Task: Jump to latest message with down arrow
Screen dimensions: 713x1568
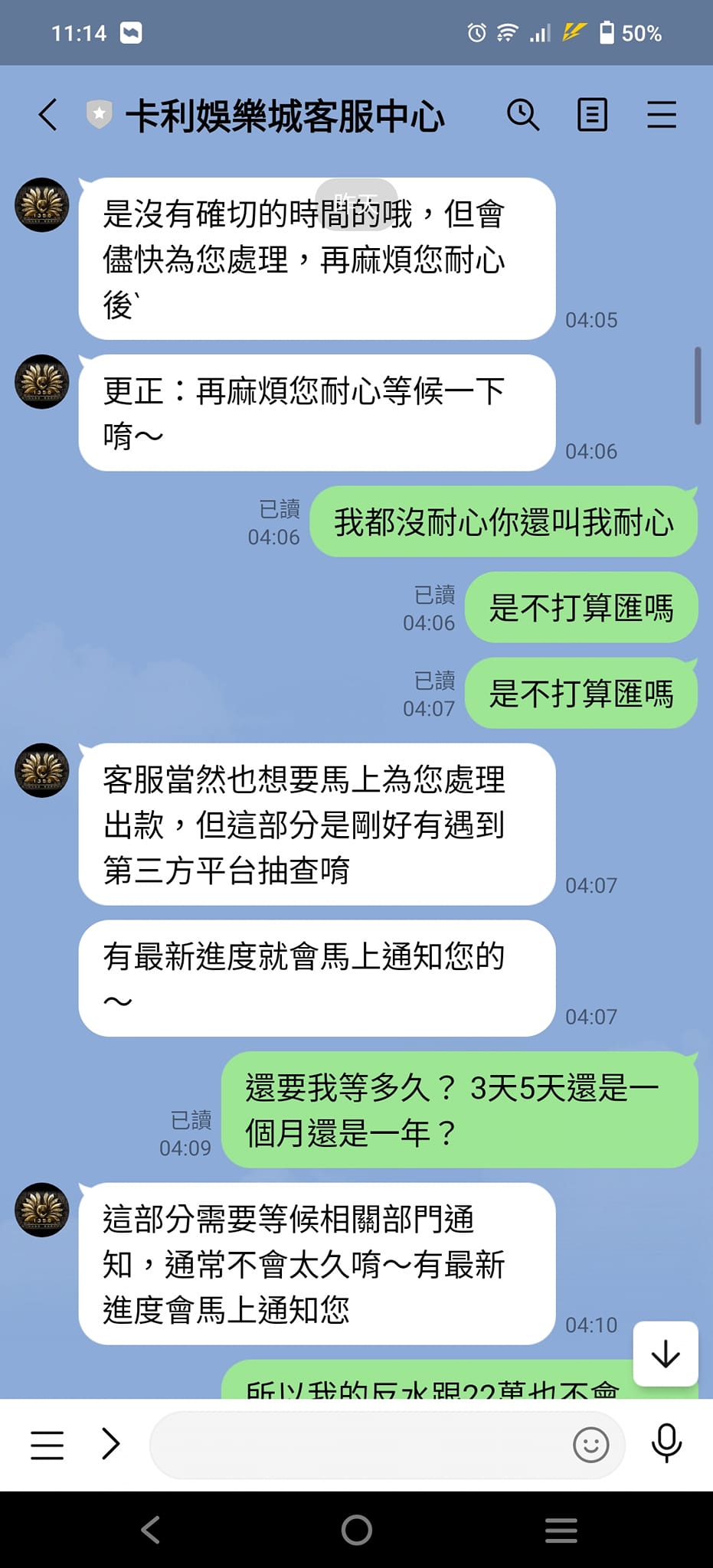Action: point(665,1354)
